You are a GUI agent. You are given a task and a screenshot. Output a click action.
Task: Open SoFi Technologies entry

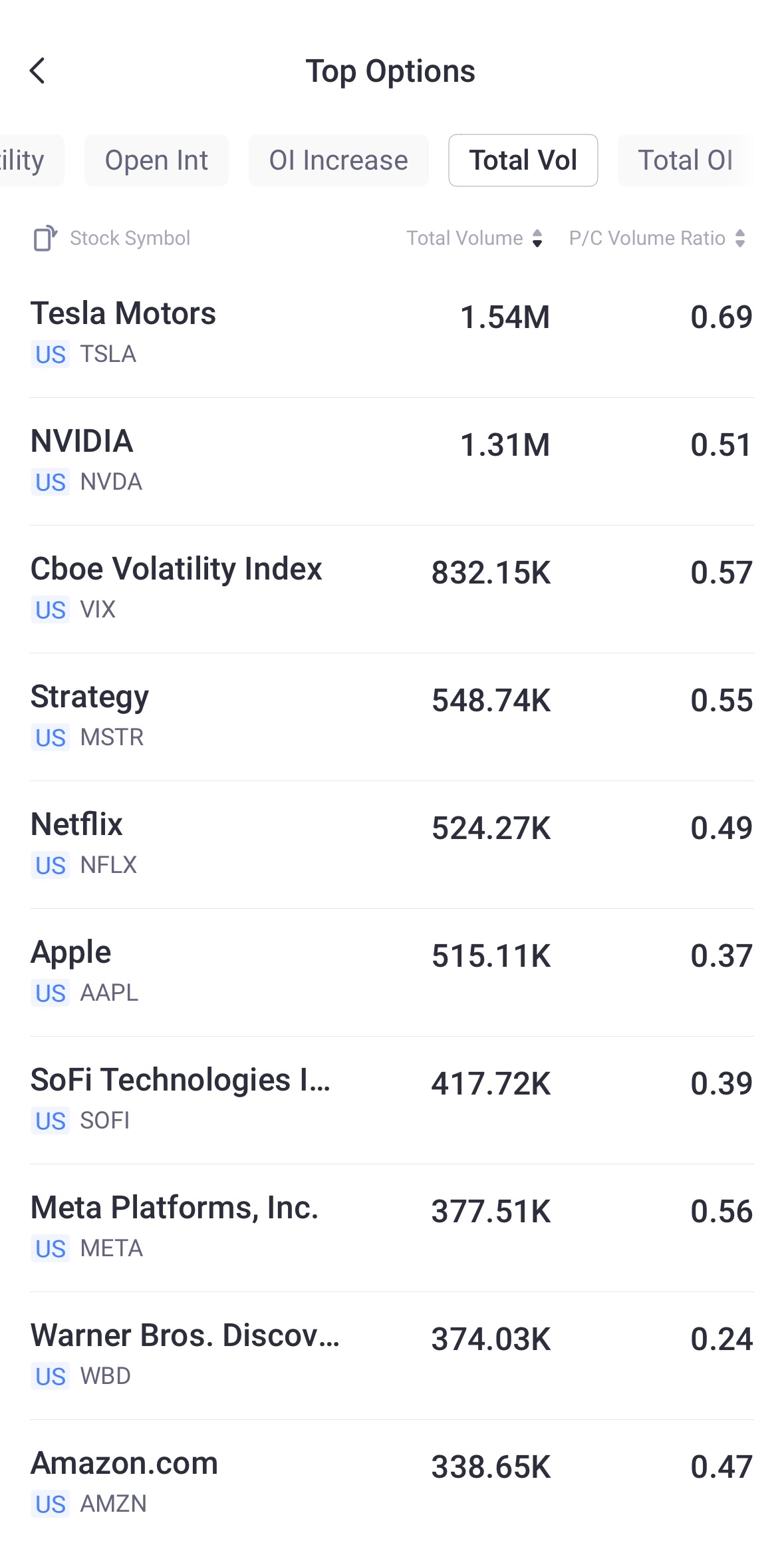[x=392, y=1097]
